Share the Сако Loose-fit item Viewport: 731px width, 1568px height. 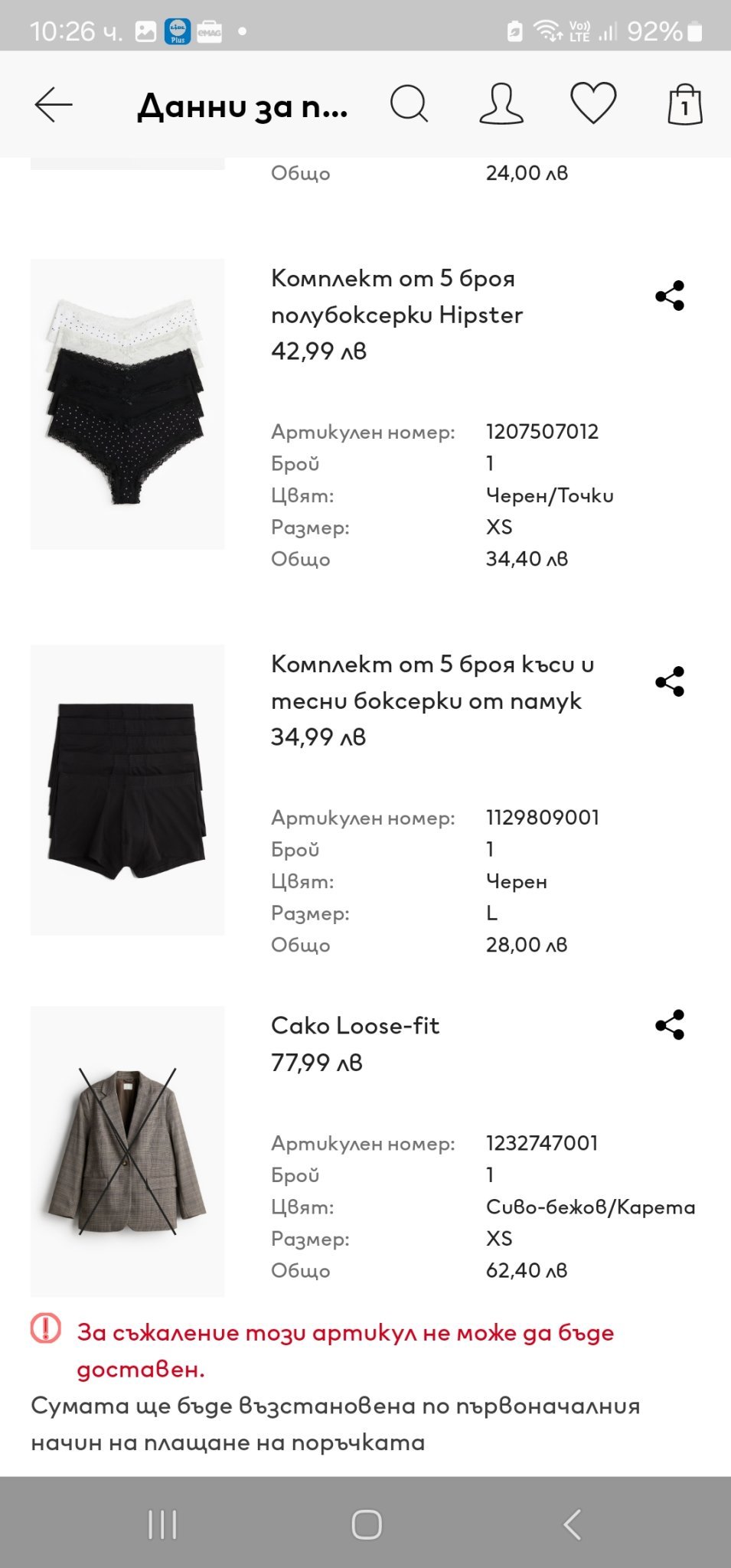click(x=670, y=1024)
